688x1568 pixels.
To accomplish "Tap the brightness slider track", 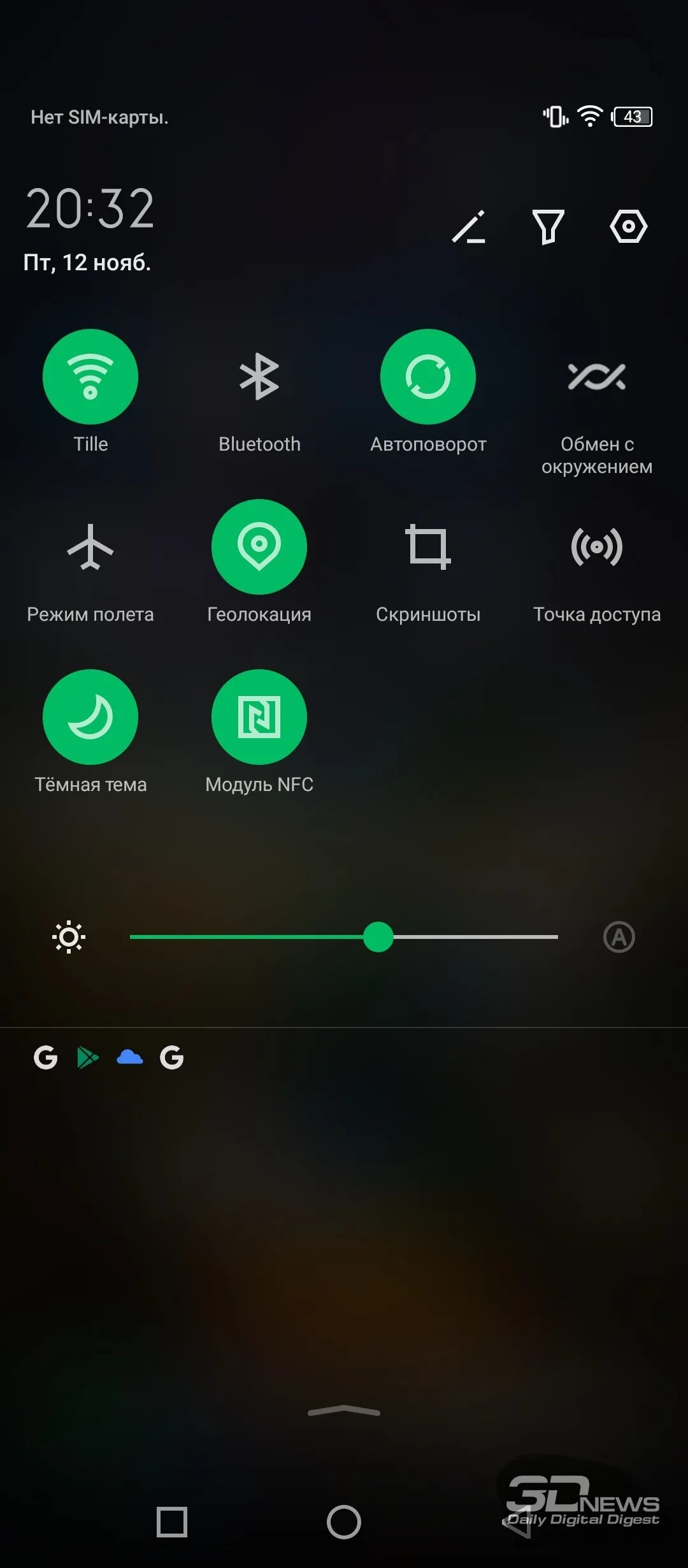I will pyautogui.click(x=344, y=937).
